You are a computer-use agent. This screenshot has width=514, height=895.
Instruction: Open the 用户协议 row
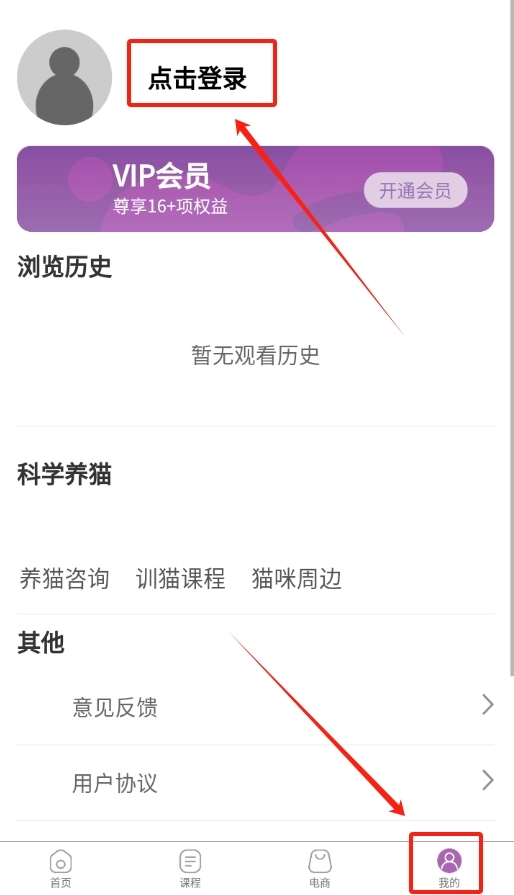[256, 782]
